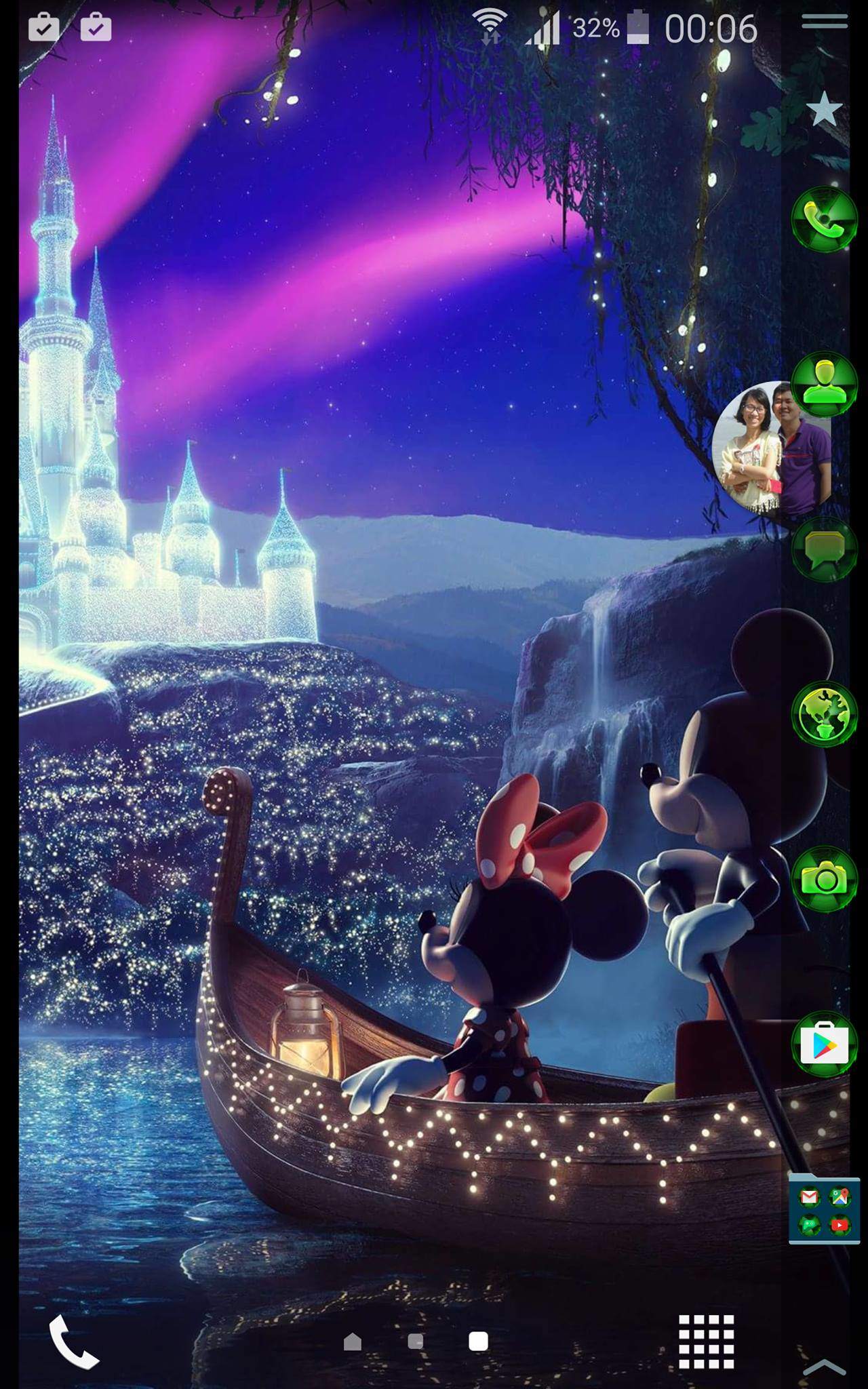This screenshot has width=868, height=1389.
Task: Open the Google apps folder
Action: 824,1211
